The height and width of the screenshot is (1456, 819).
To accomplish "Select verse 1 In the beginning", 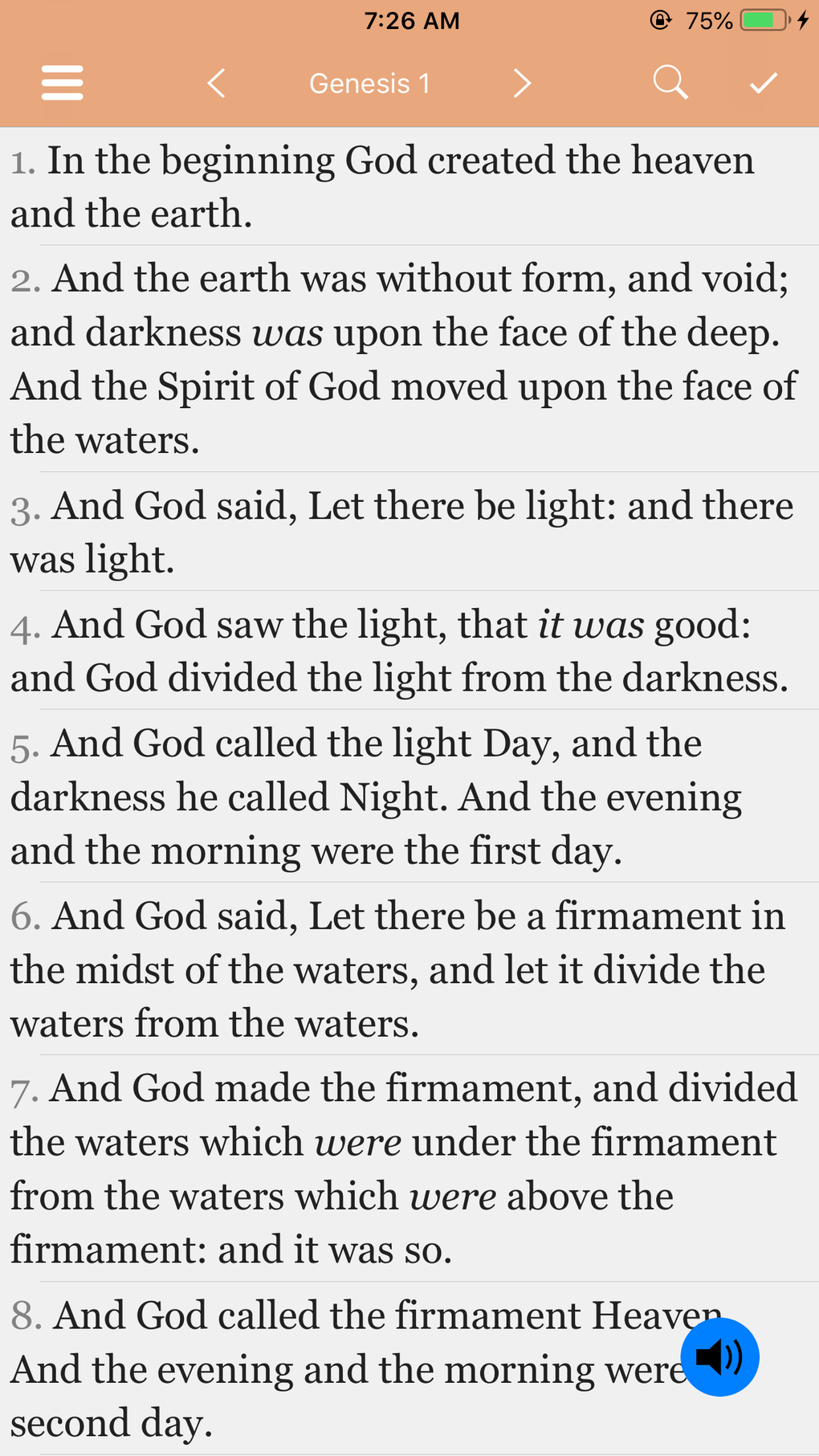I will tap(409, 186).
